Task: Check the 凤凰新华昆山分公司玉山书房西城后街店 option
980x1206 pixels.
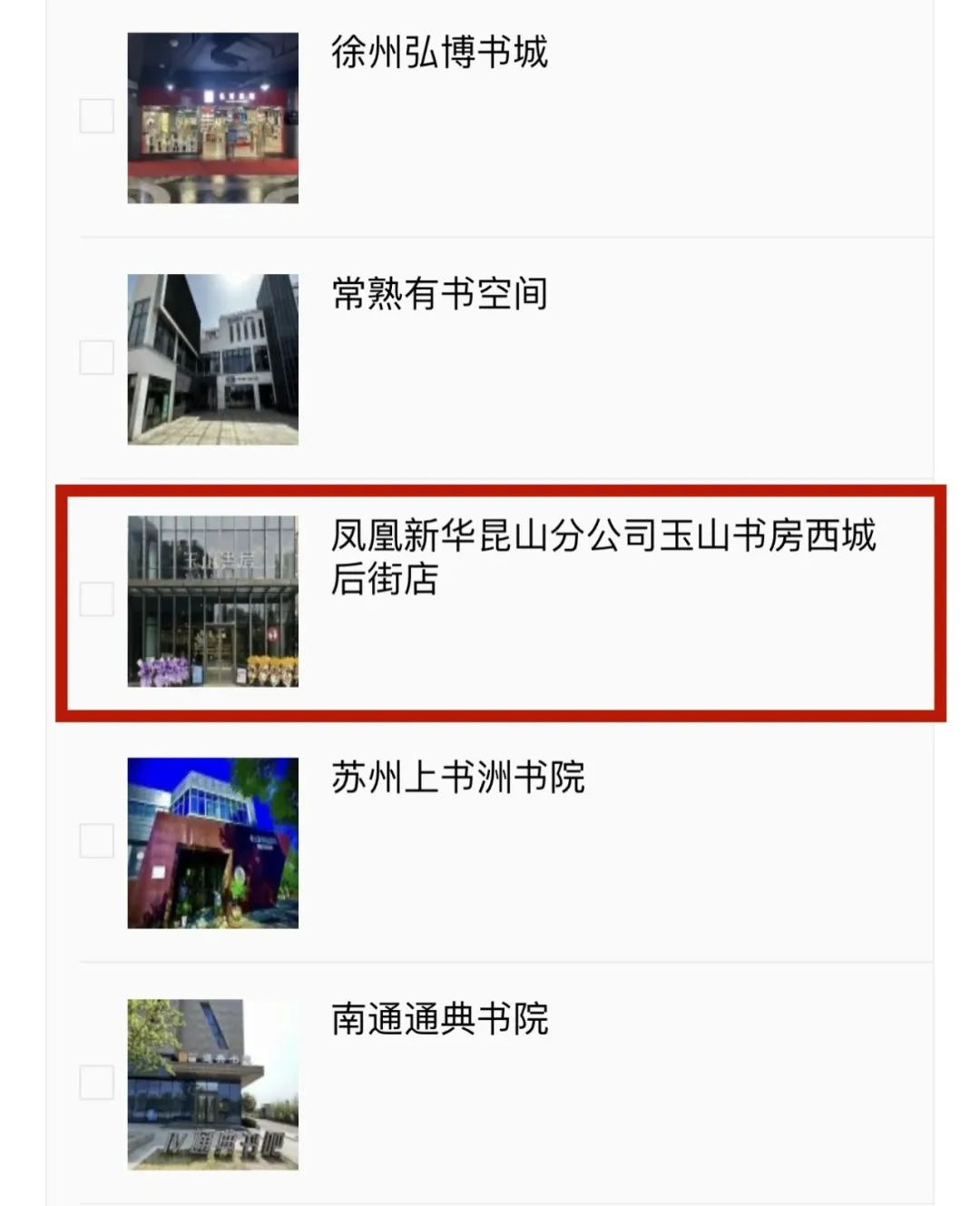Action: (x=97, y=599)
